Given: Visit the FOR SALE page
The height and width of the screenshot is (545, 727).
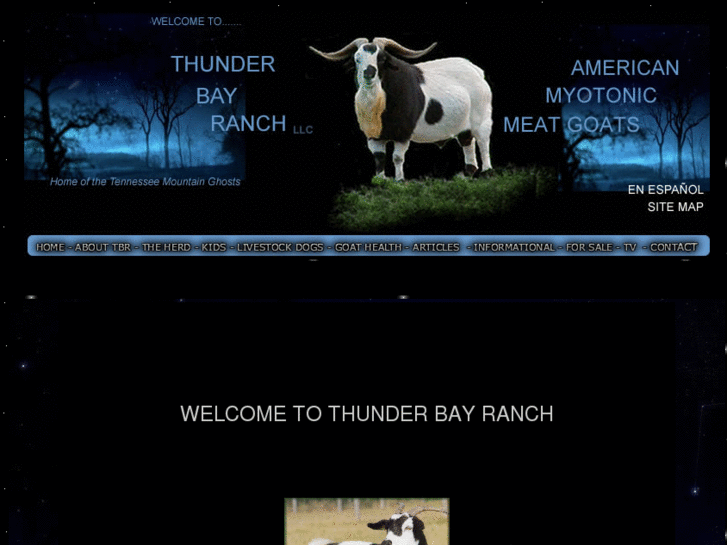Looking at the screenshot, I should tap(590, 247).
